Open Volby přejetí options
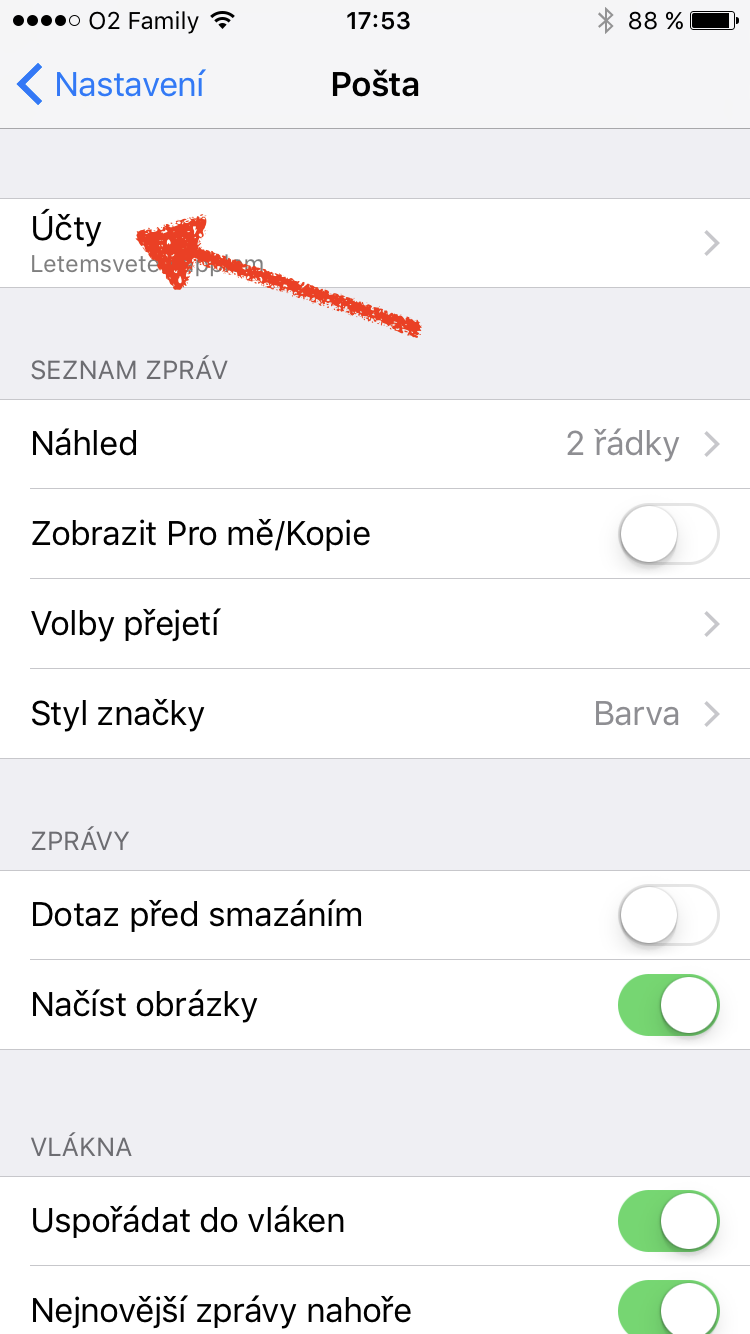 [x=375, y=624]
